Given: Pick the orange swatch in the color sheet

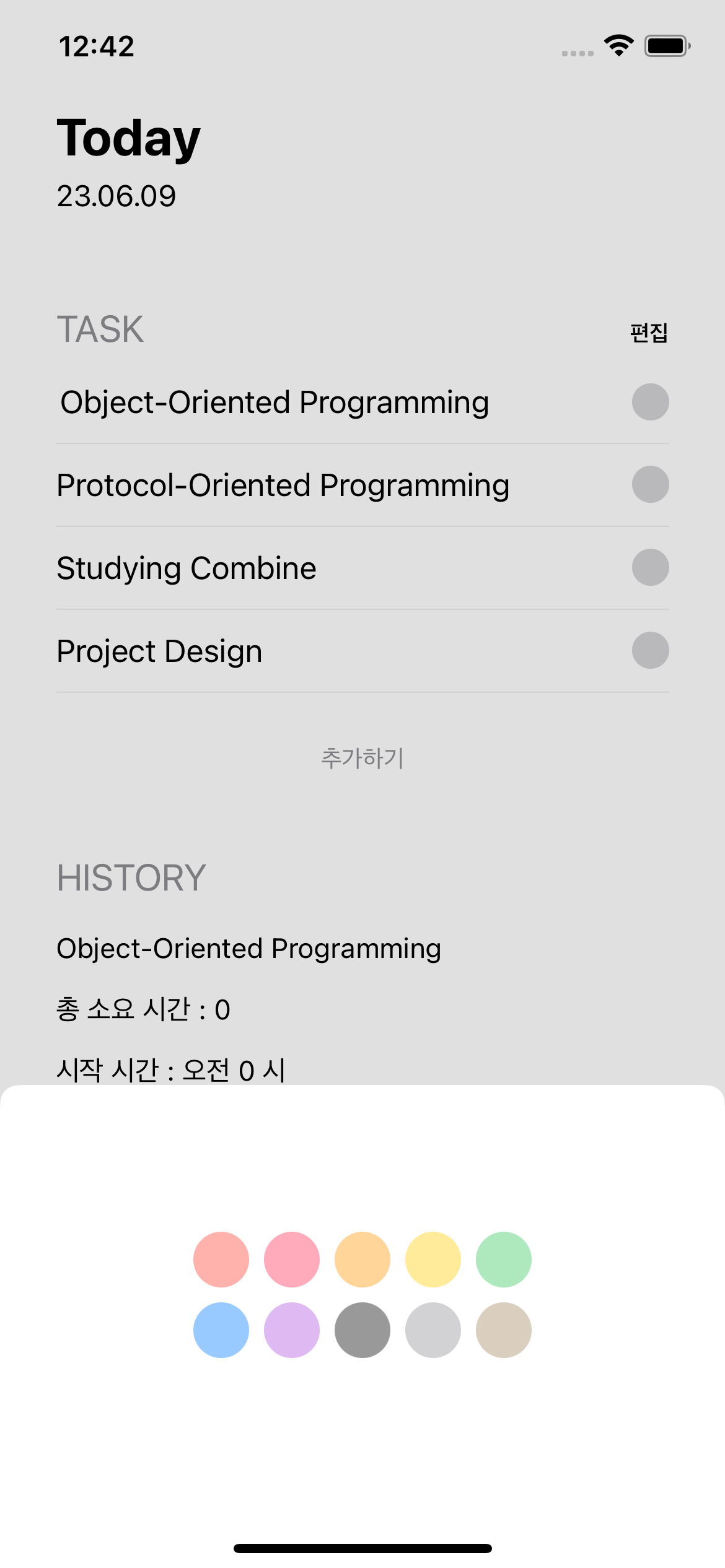Looking at the screenshot, I should pos(362,1259).
